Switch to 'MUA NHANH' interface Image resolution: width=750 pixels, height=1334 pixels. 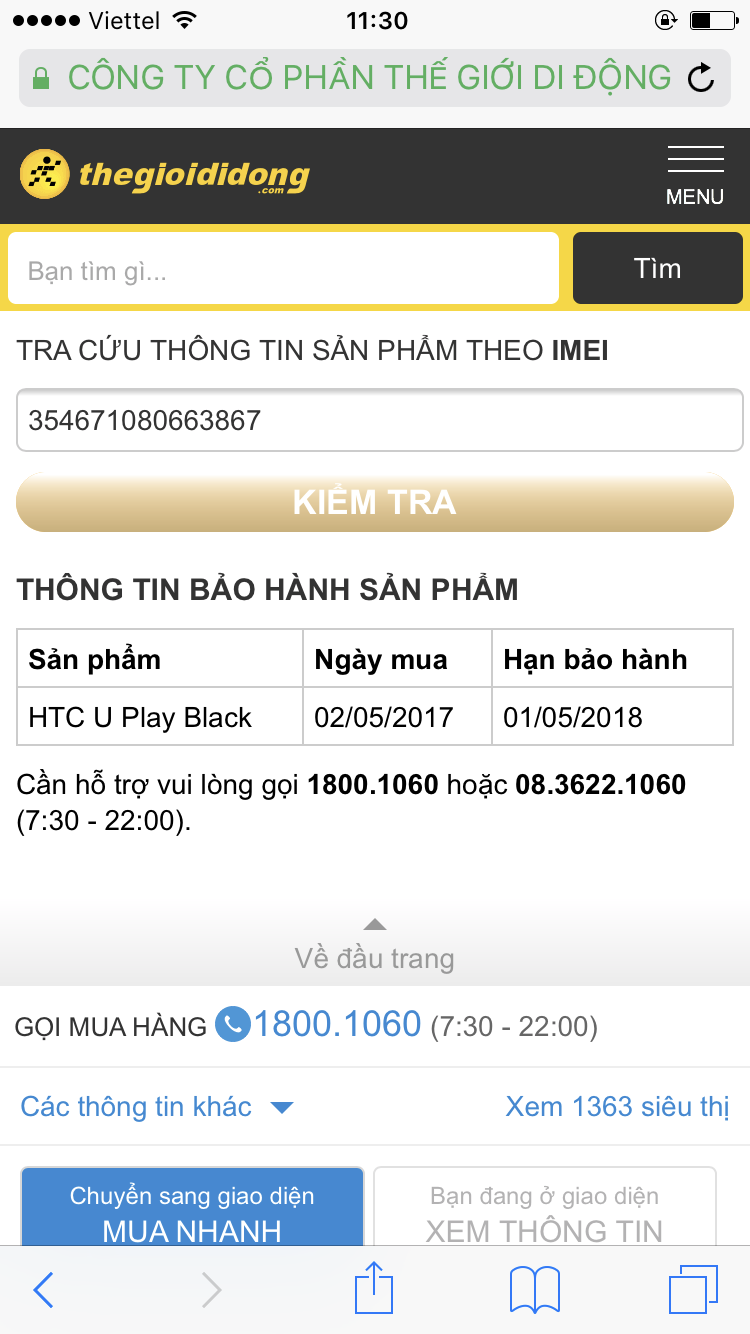coord(192,1210)
